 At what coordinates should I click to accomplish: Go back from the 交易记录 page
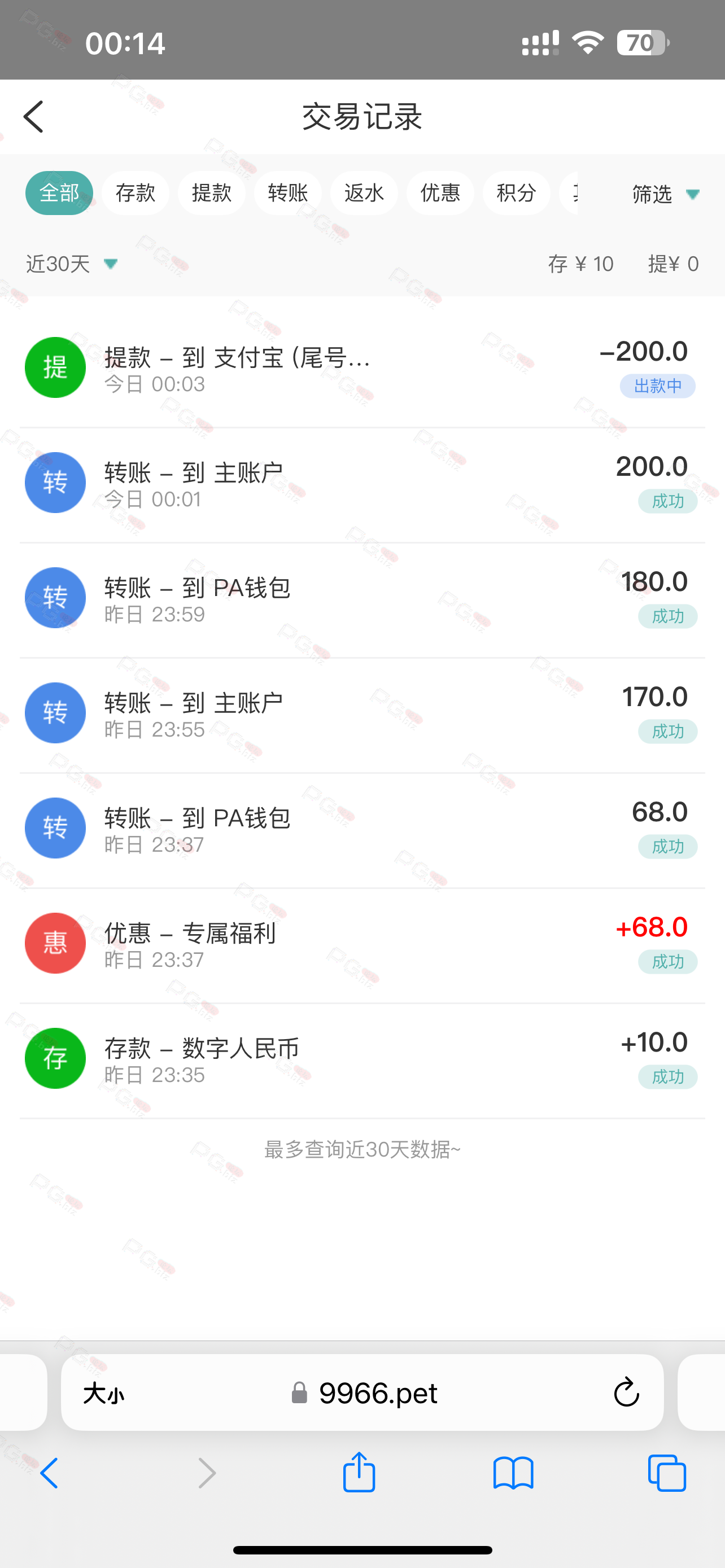(34, 116)
